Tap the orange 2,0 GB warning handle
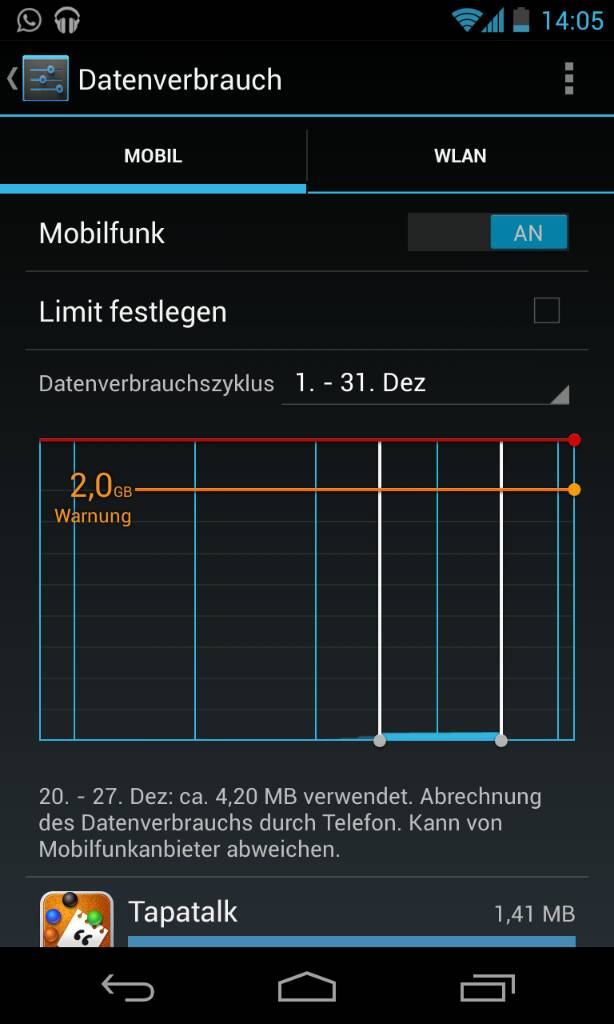This screenshot has width=614, height=1024. [573, 490]
